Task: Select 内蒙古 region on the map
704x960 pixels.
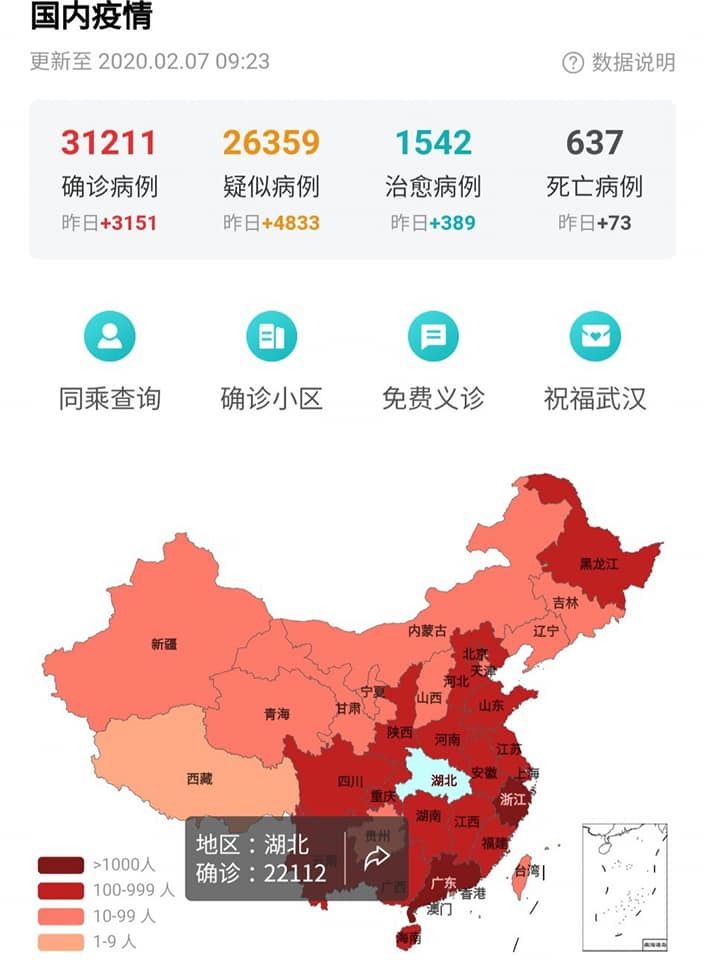Action: [x=427, y=631]
